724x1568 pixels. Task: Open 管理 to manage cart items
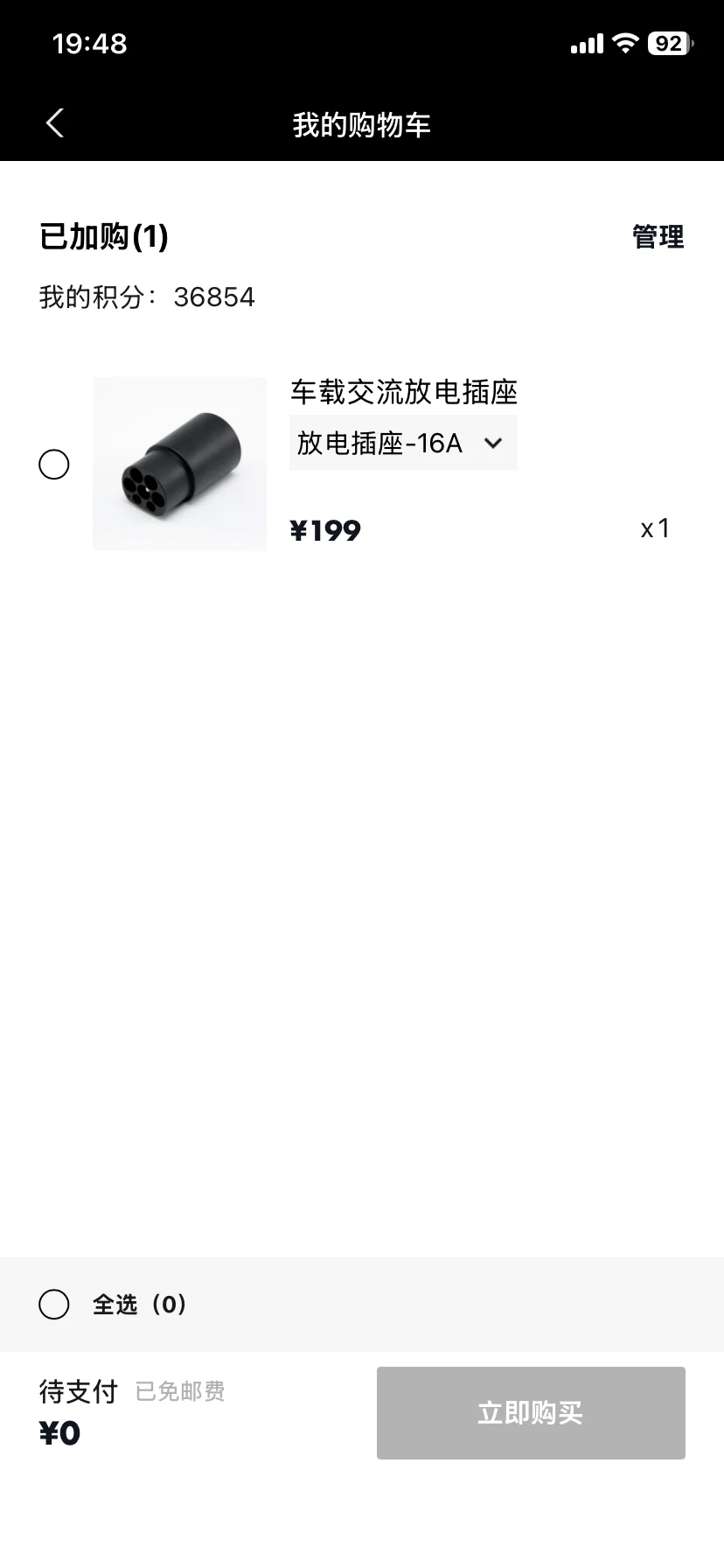[658, 237]
